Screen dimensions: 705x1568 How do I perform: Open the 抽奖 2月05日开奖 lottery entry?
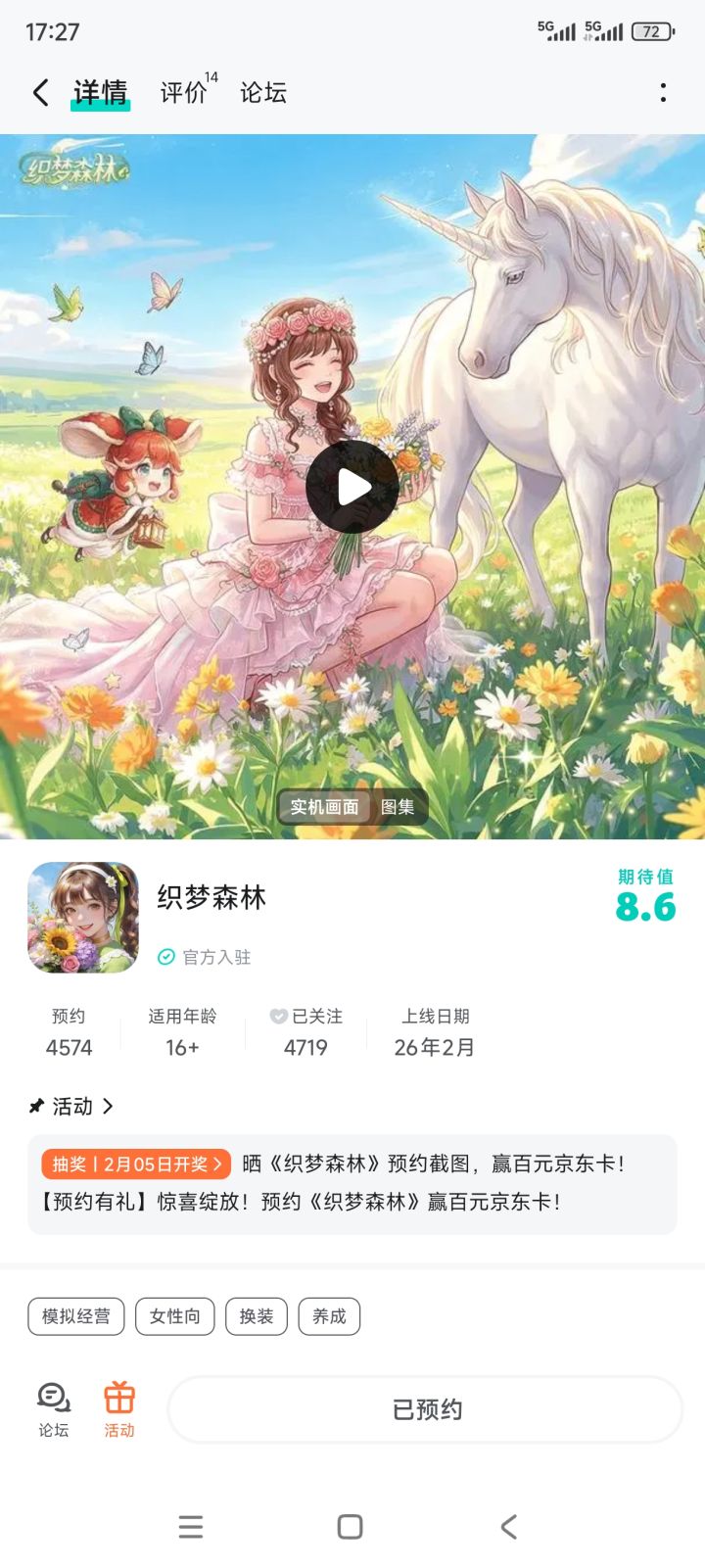(x=137, y=1164)
